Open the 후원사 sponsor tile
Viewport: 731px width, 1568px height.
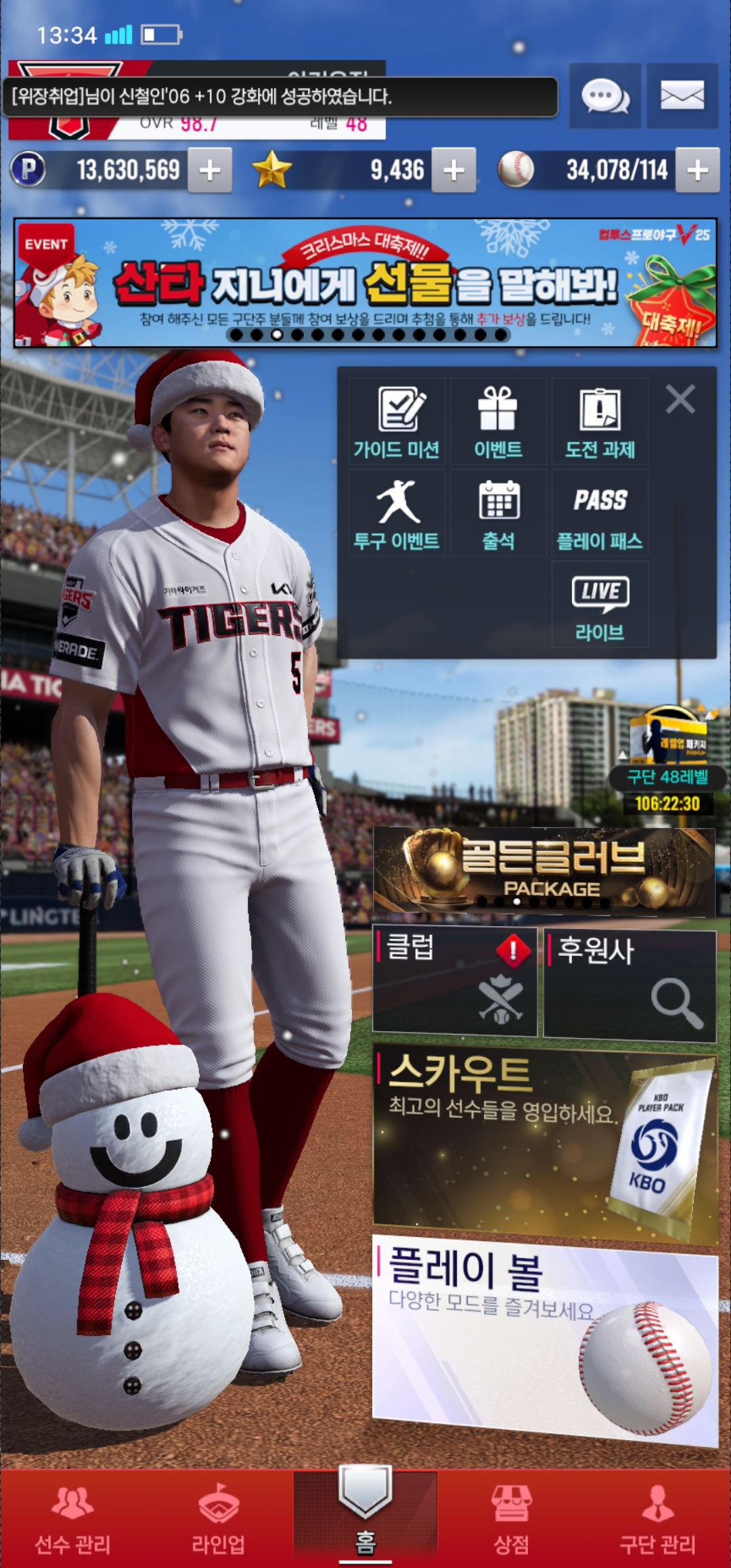point(629,985)
